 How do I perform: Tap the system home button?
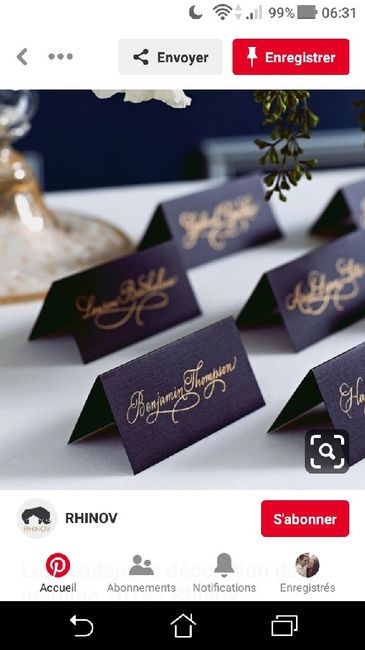[183, 626]
